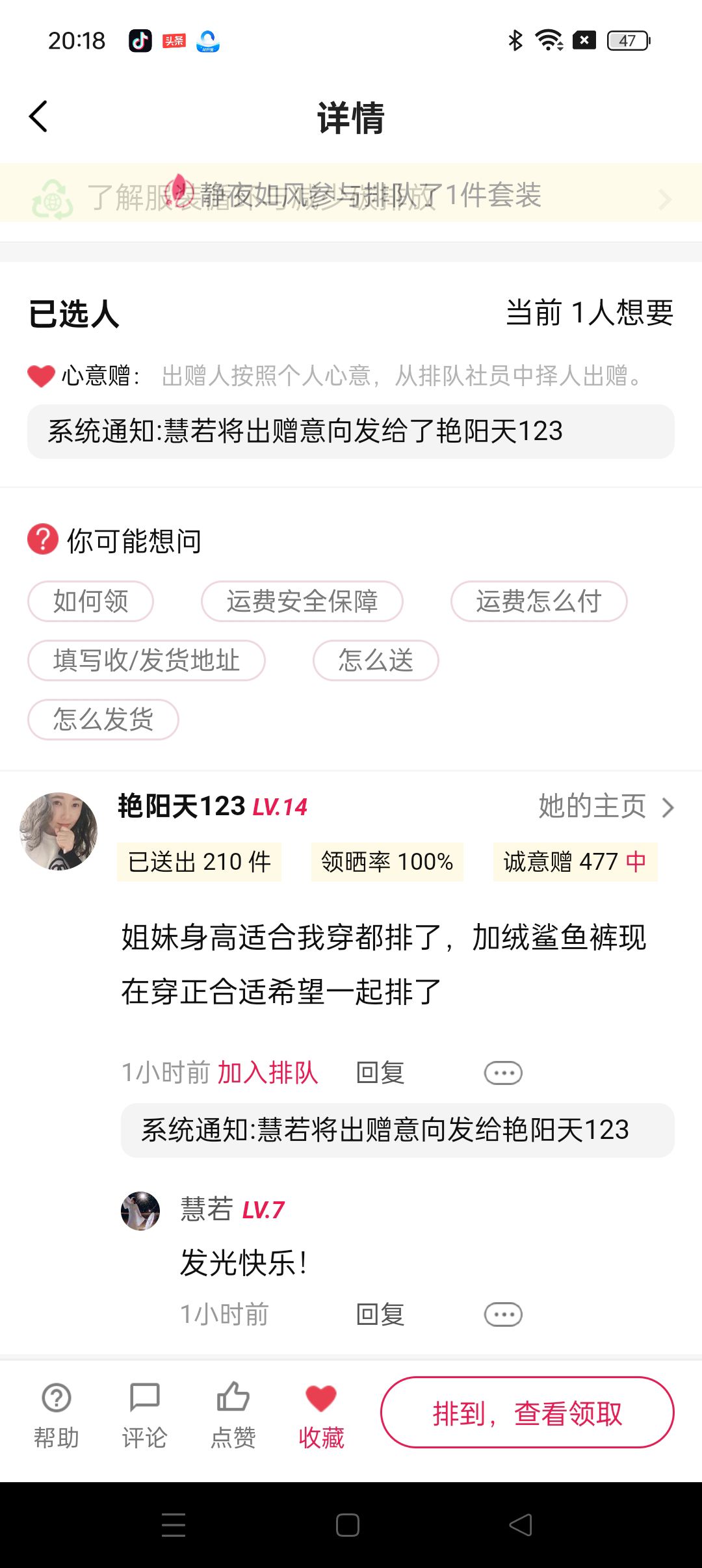Tap the 怎么送 question chip
This screenshot has width=702, height=1568.
pyautogui.click(x=376, y=660)
